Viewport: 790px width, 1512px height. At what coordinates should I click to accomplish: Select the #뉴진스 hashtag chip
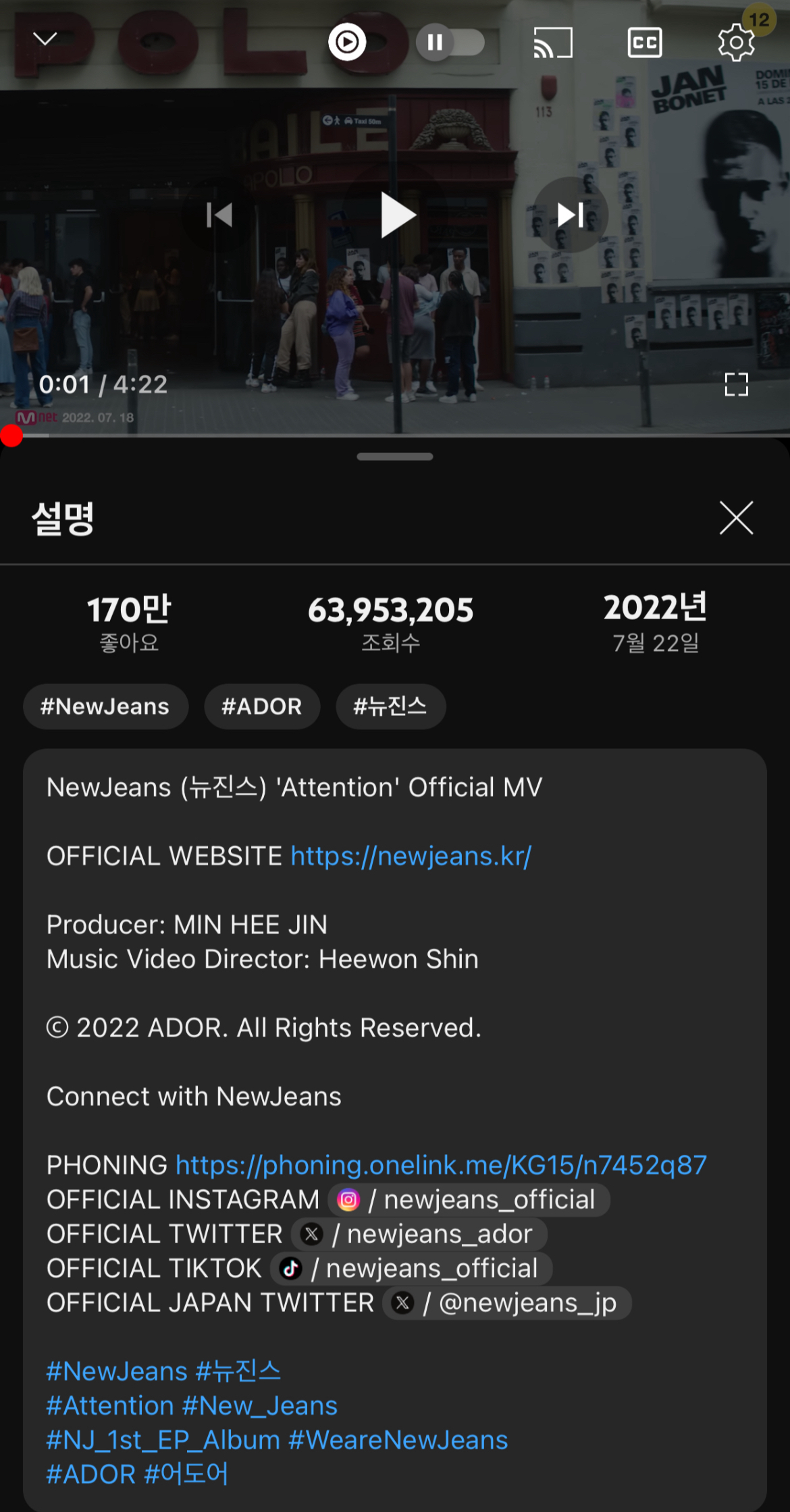(390, 706)
